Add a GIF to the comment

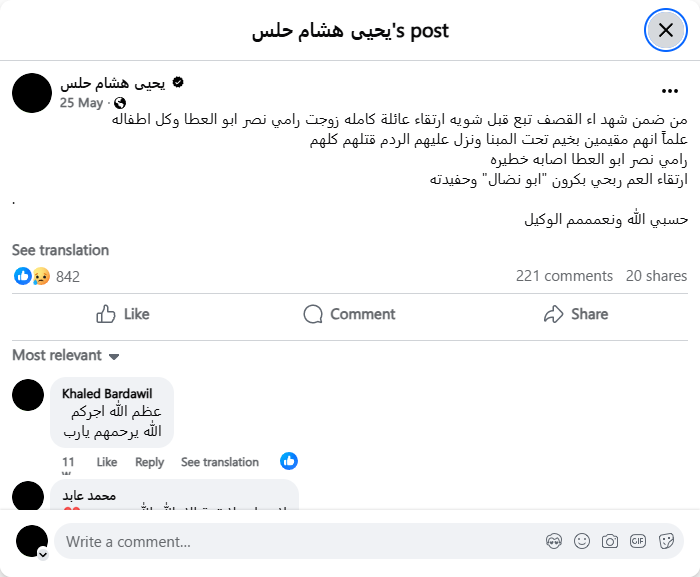[638, 541]
